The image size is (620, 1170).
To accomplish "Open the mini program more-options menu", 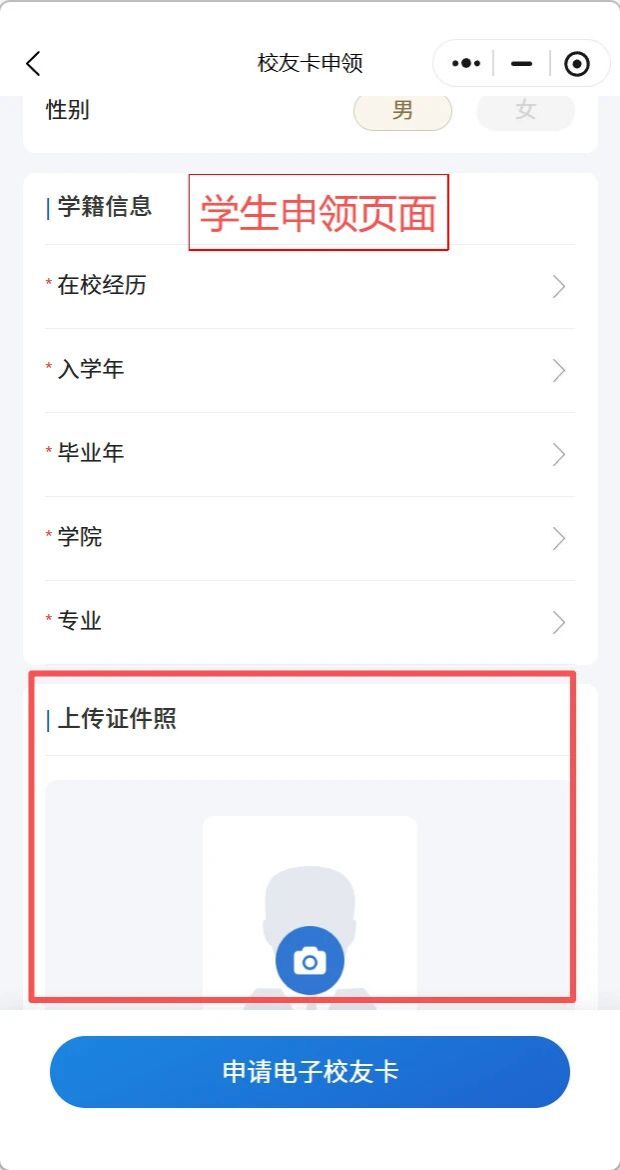I will pyautogui.click(x=466, y=64).
